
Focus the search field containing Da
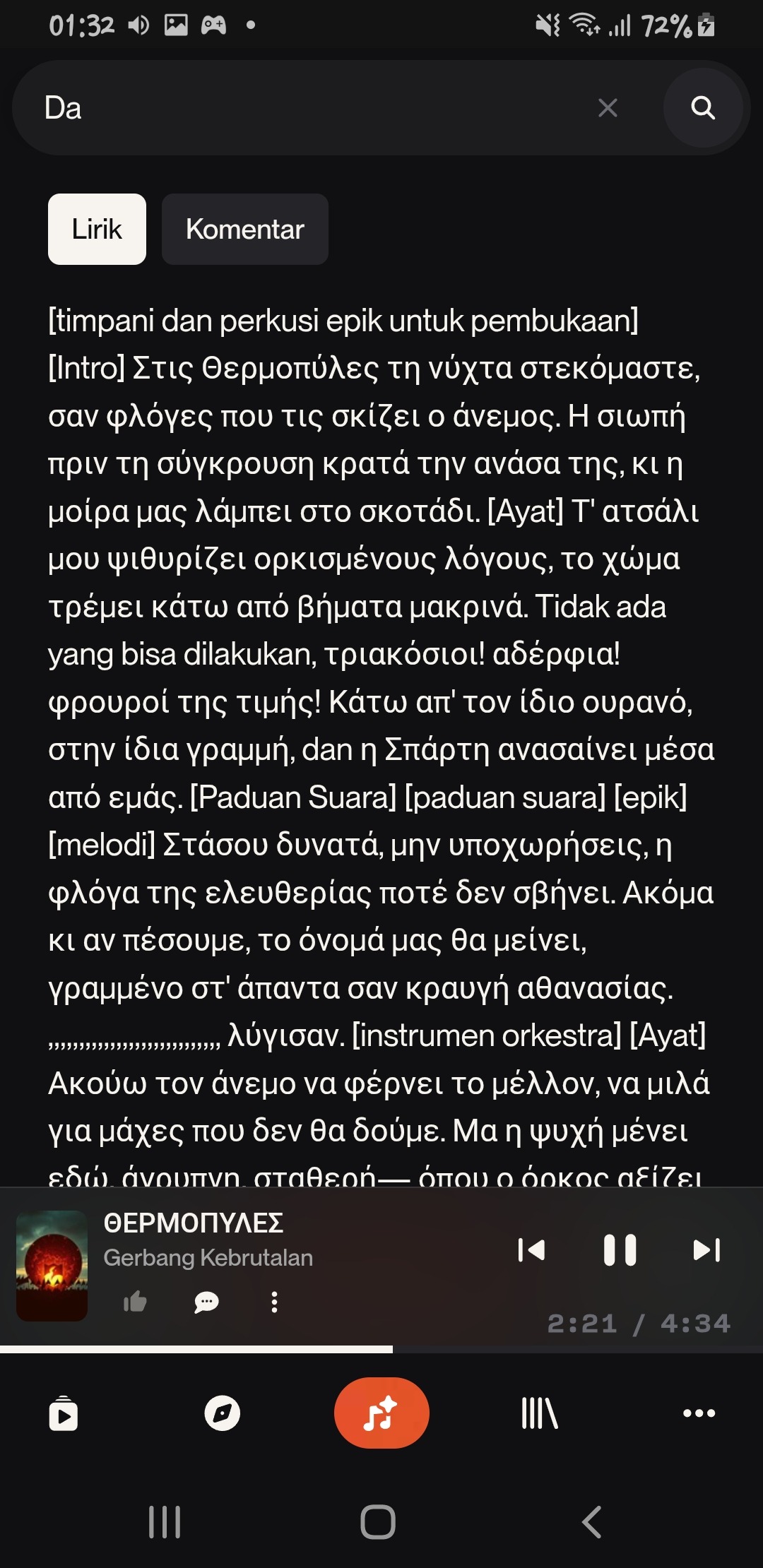tap(311, 108)
